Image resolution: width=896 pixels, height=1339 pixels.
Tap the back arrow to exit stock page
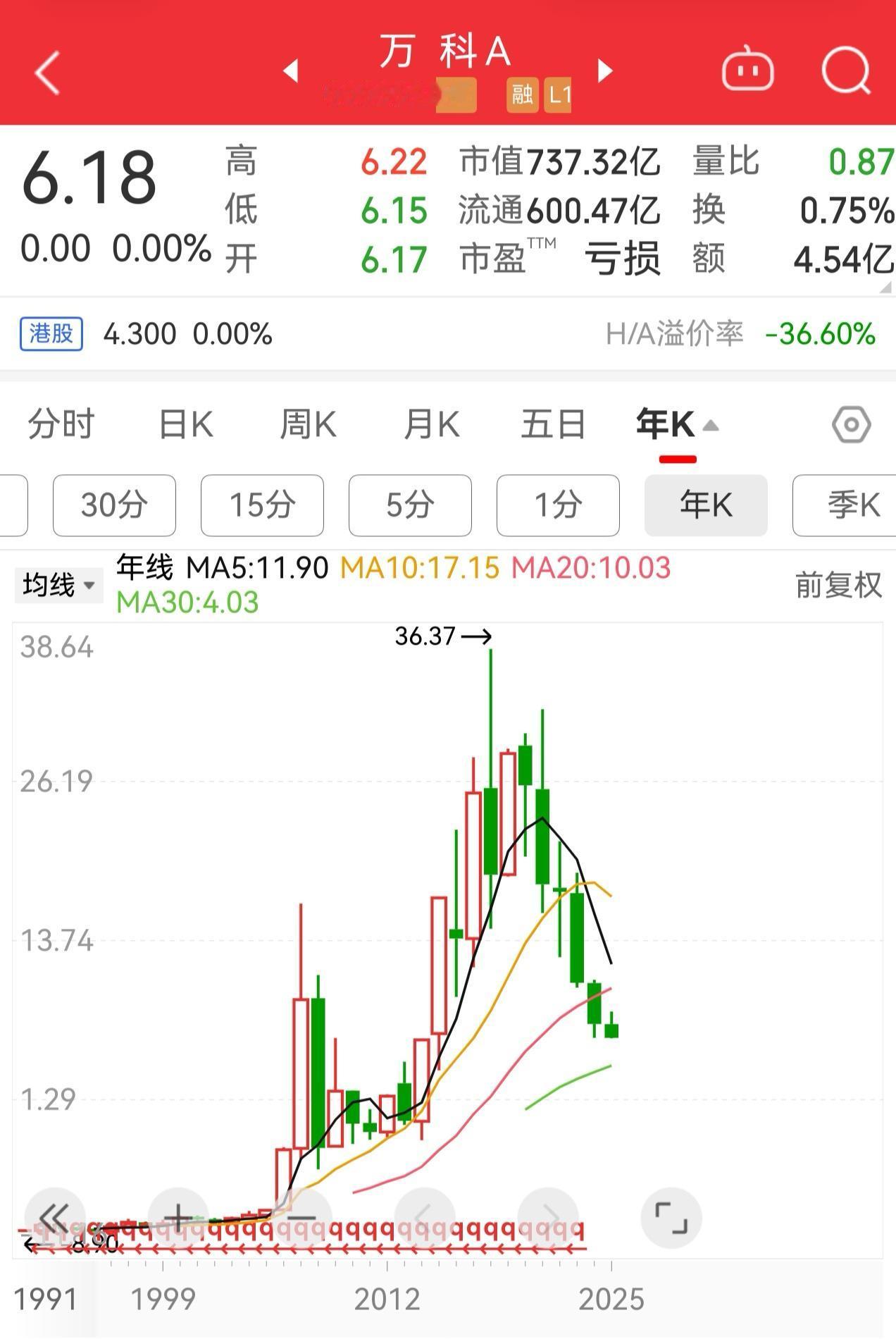(46, 71)
